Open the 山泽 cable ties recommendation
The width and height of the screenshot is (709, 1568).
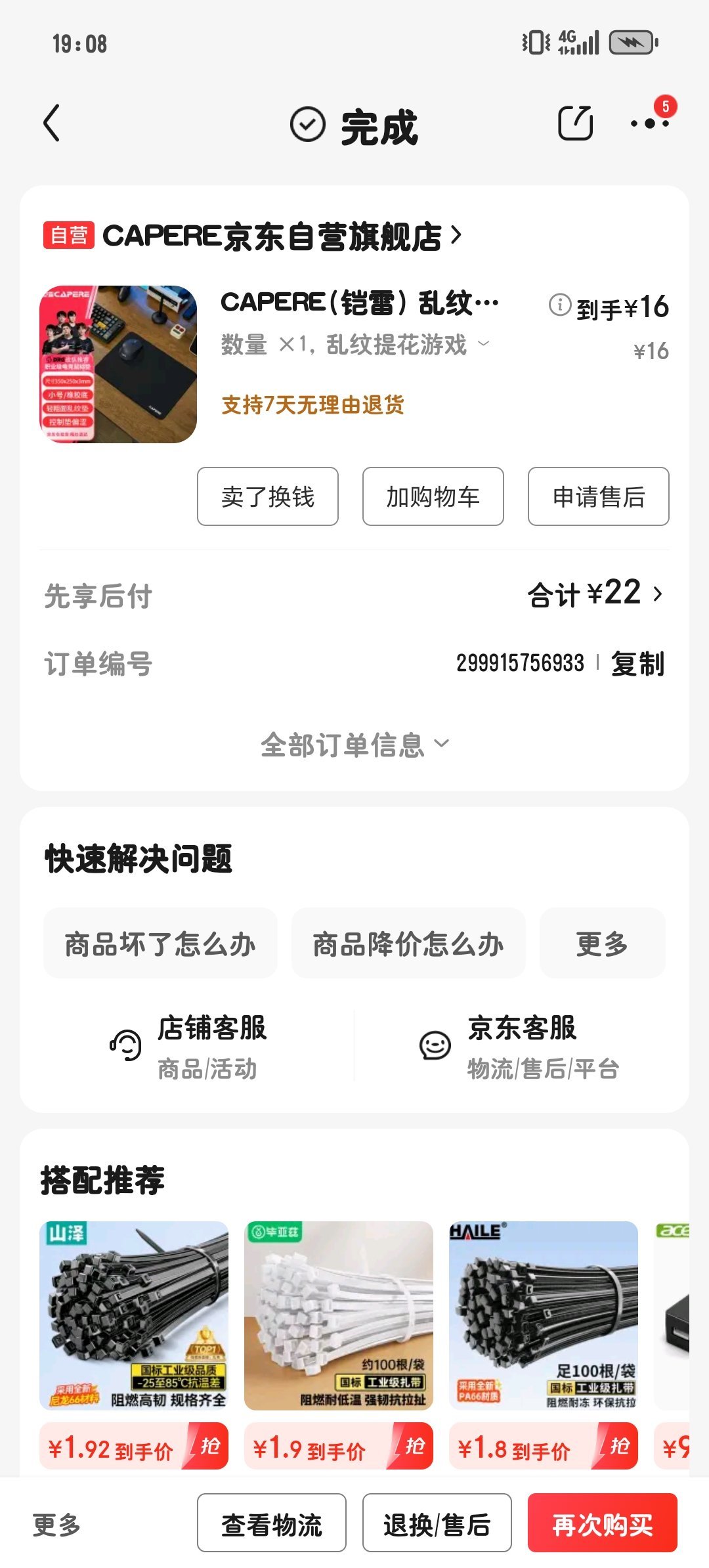pyautogui.click(x=134, y=1315)
